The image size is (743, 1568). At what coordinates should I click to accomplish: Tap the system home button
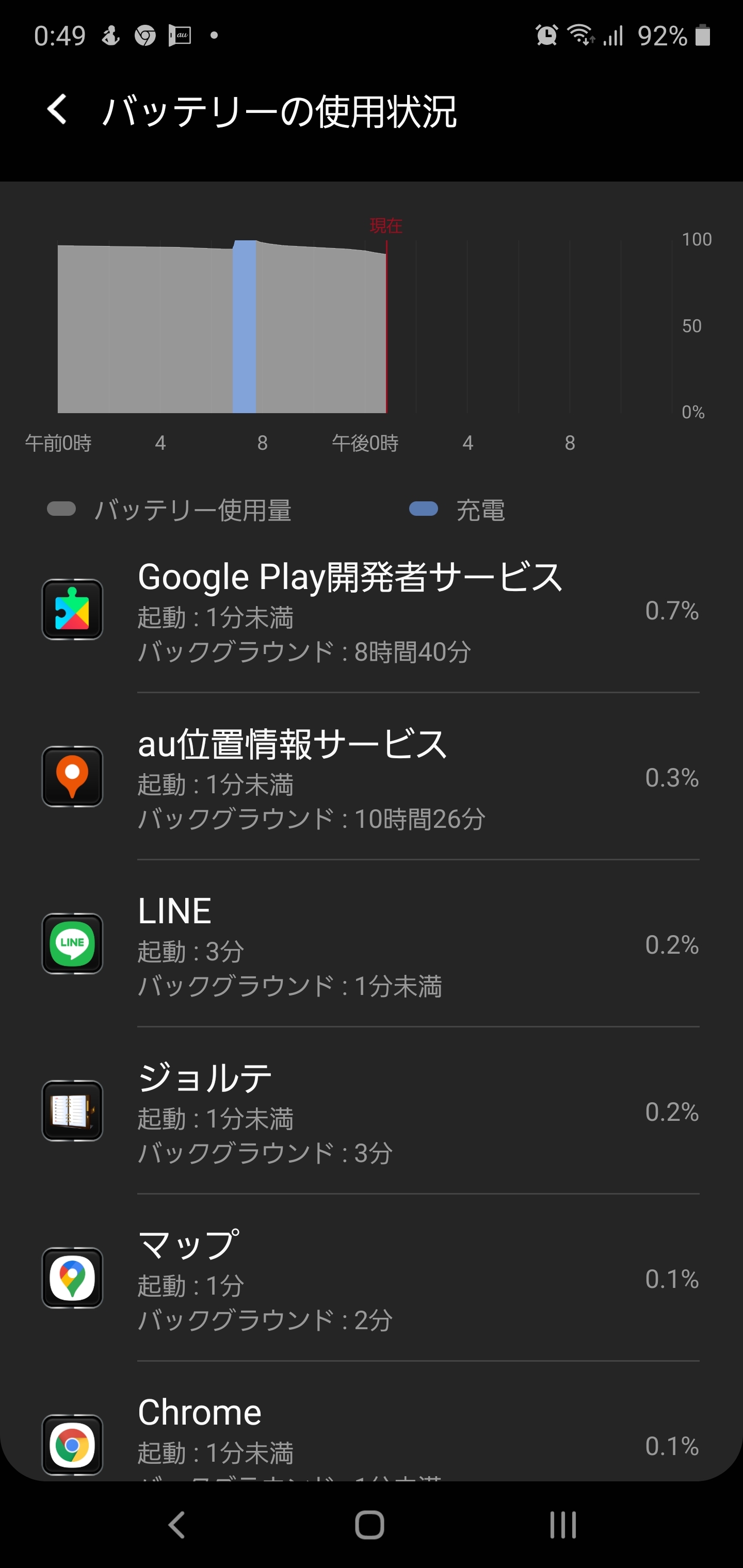(369, 1525)
